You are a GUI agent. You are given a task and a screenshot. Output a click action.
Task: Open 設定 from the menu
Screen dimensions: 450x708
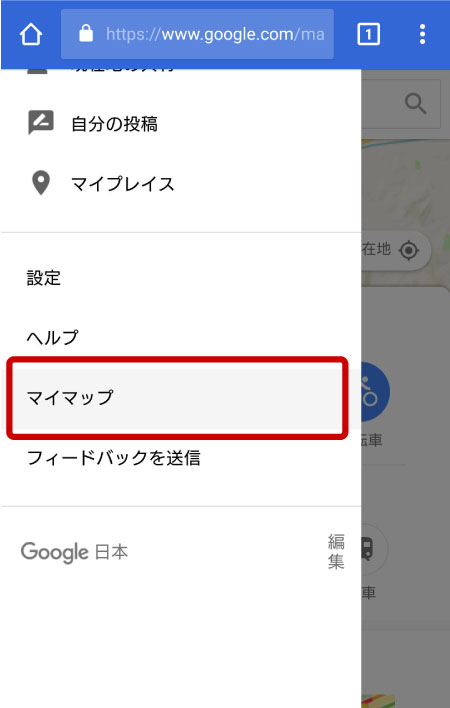pos(181,278)
